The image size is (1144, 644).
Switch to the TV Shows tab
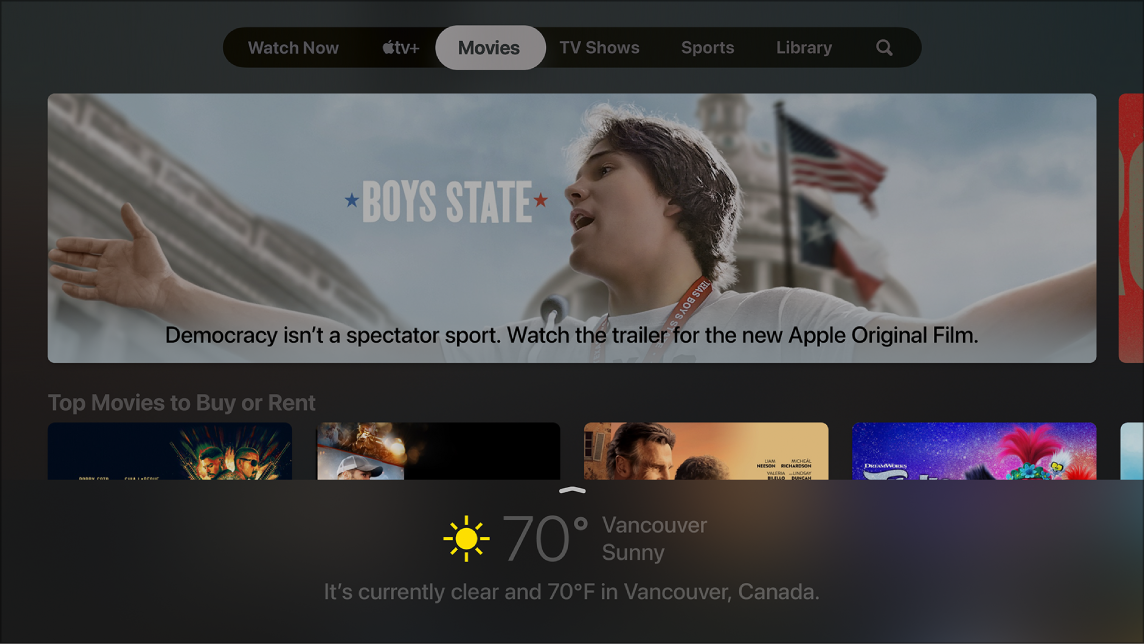point(599,48)
